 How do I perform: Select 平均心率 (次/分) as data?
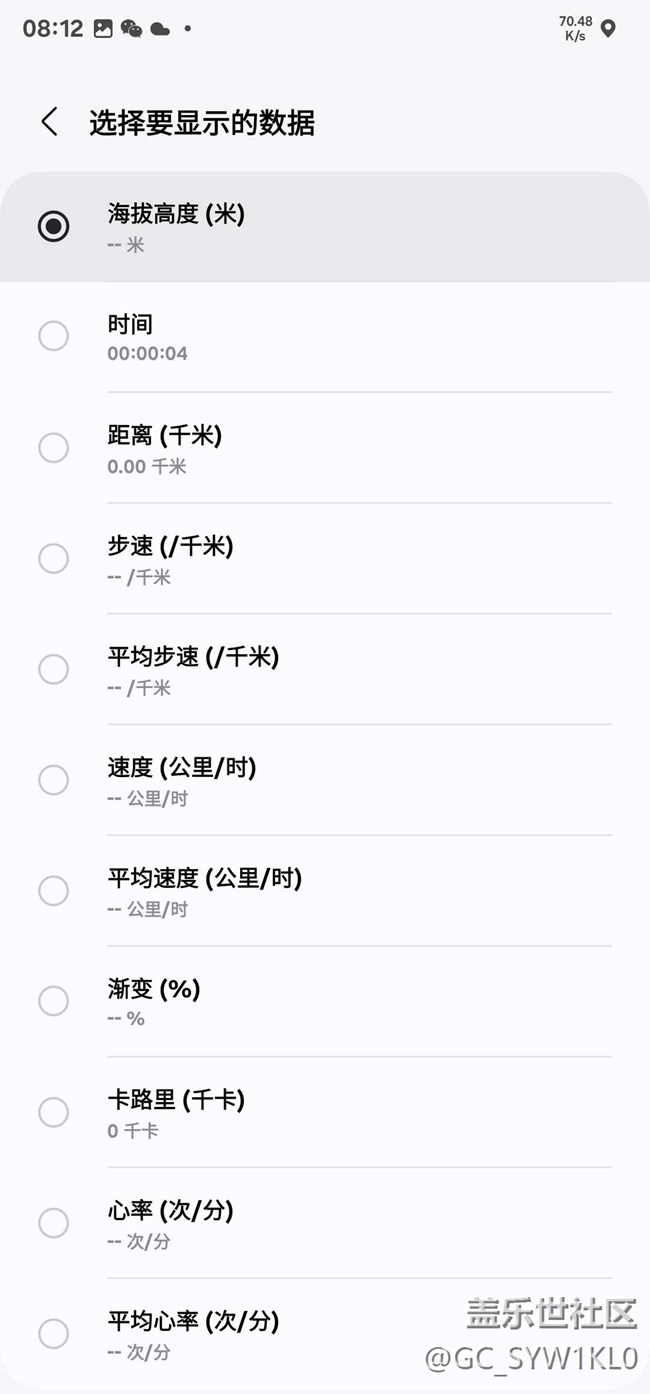(54, 1333)
